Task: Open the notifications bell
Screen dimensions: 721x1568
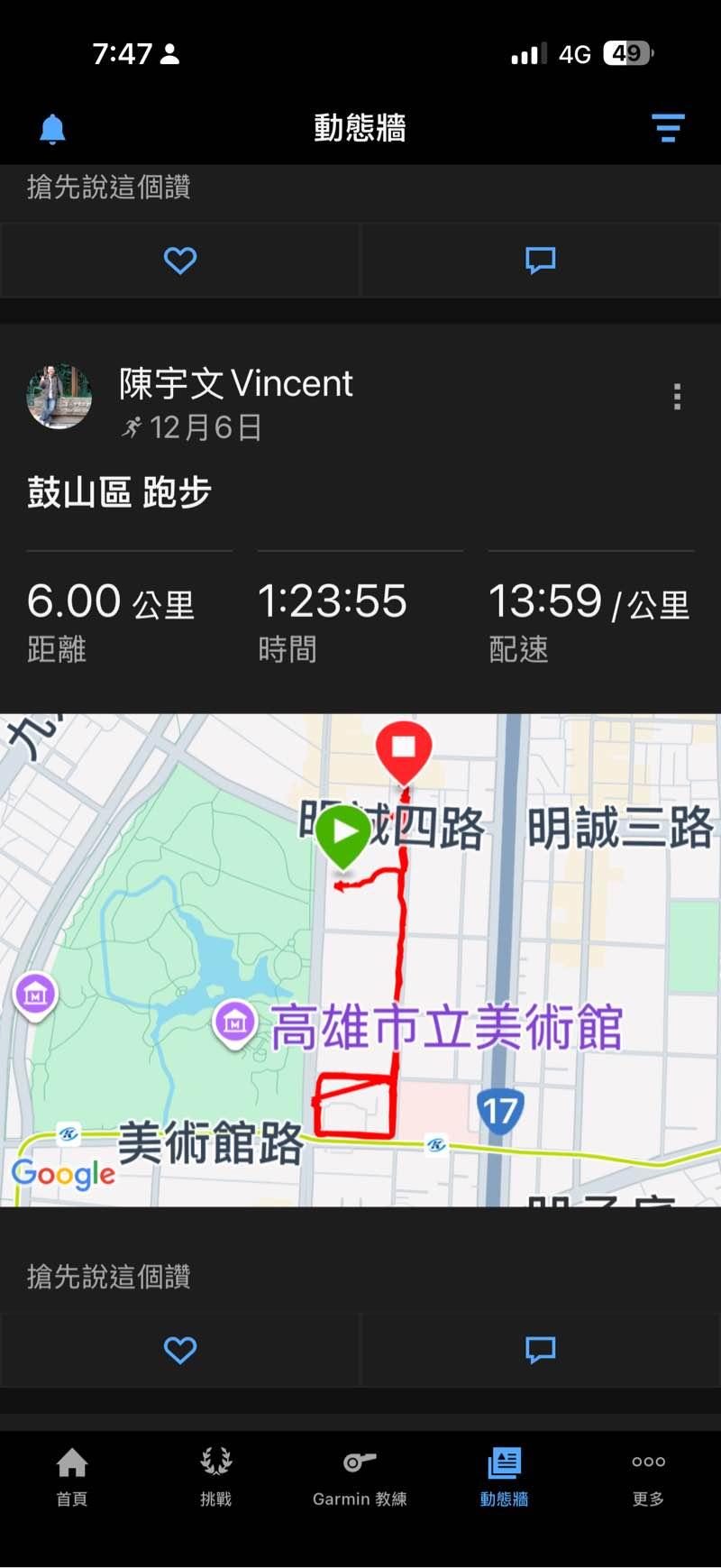Action: pos(53,129)
